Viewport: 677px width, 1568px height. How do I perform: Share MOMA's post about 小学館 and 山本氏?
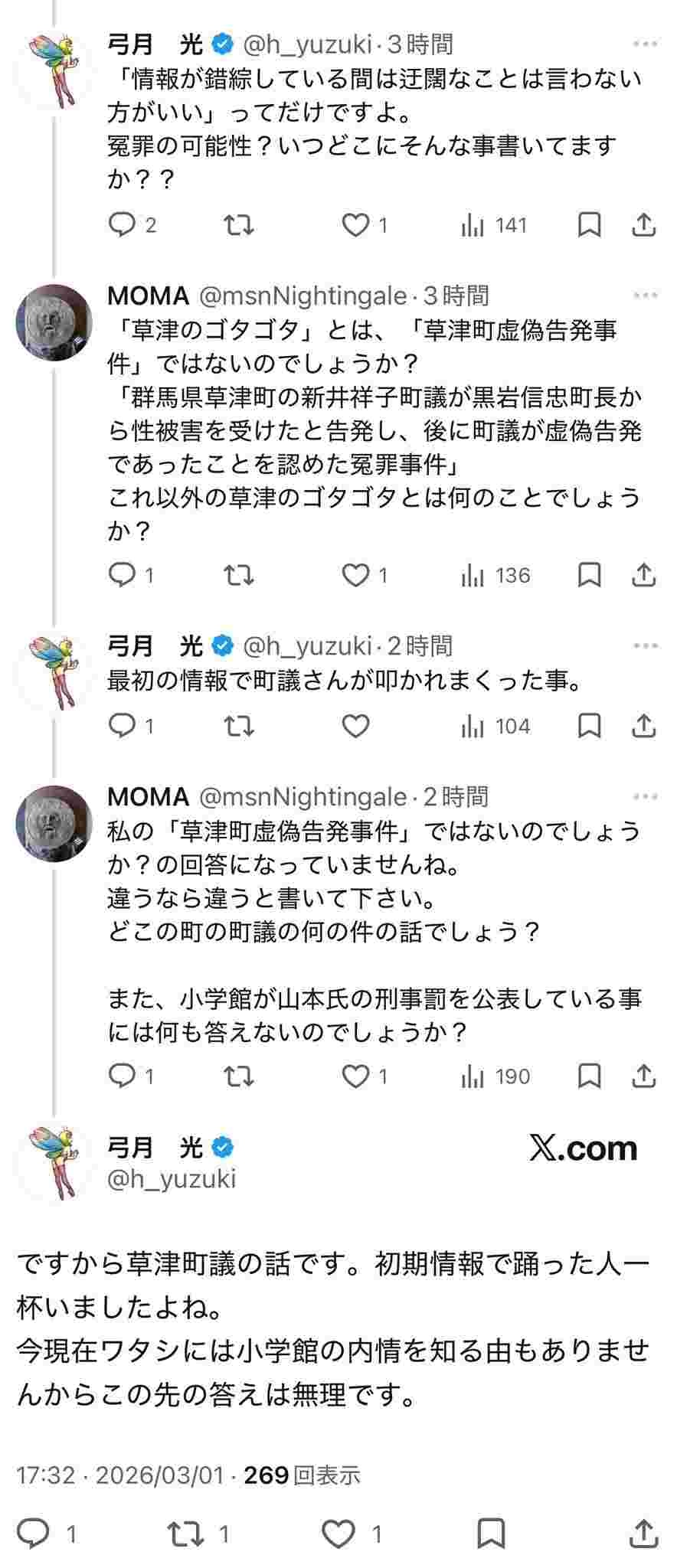[x=644, y=1076]
